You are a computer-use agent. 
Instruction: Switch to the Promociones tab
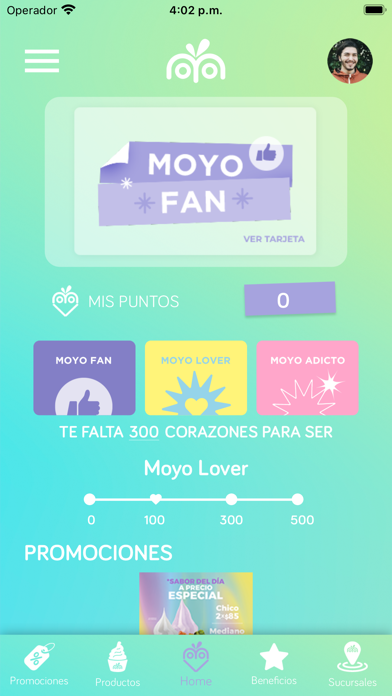39,665
